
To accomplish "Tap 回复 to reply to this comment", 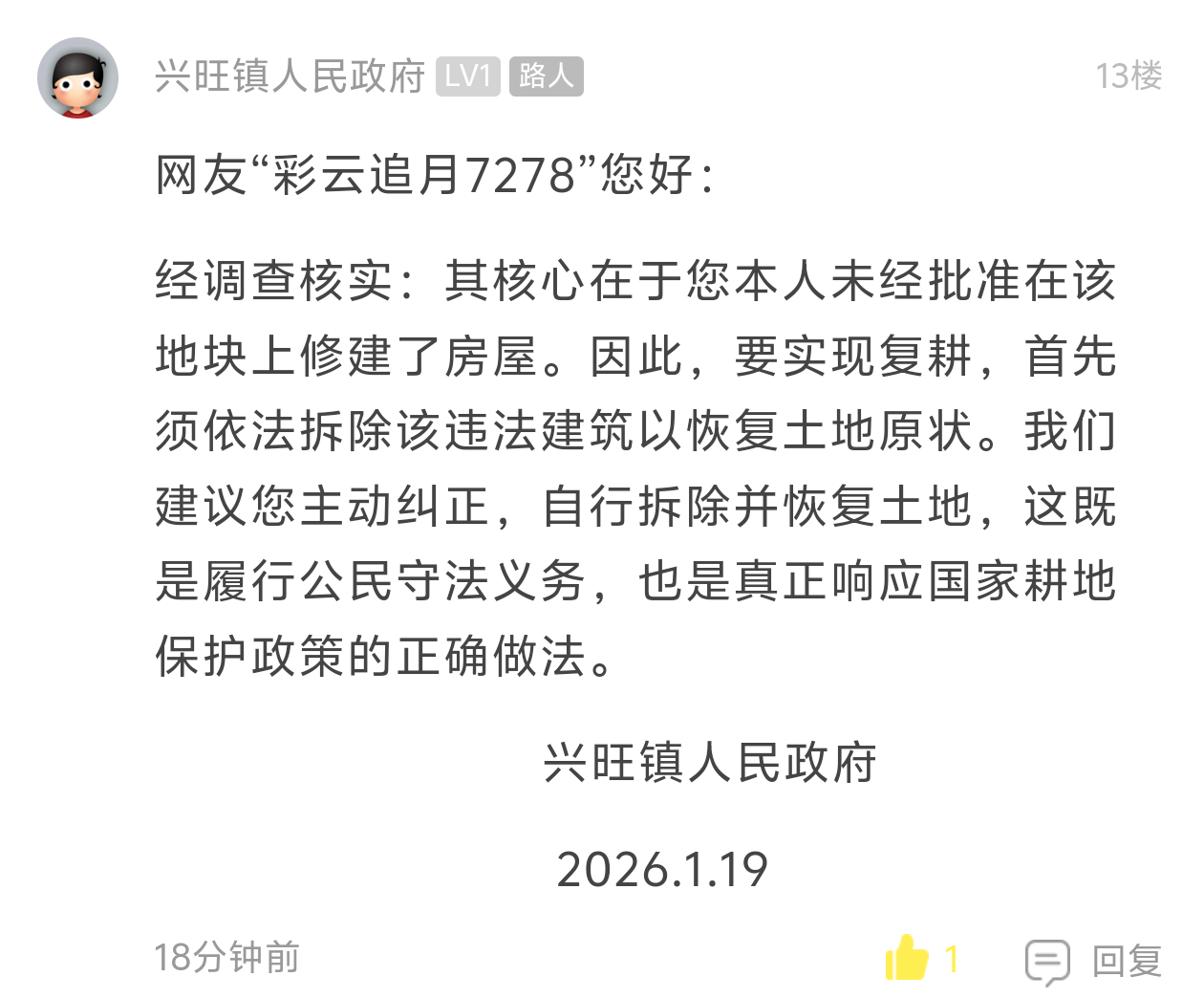I will (x=1095, y=961).
